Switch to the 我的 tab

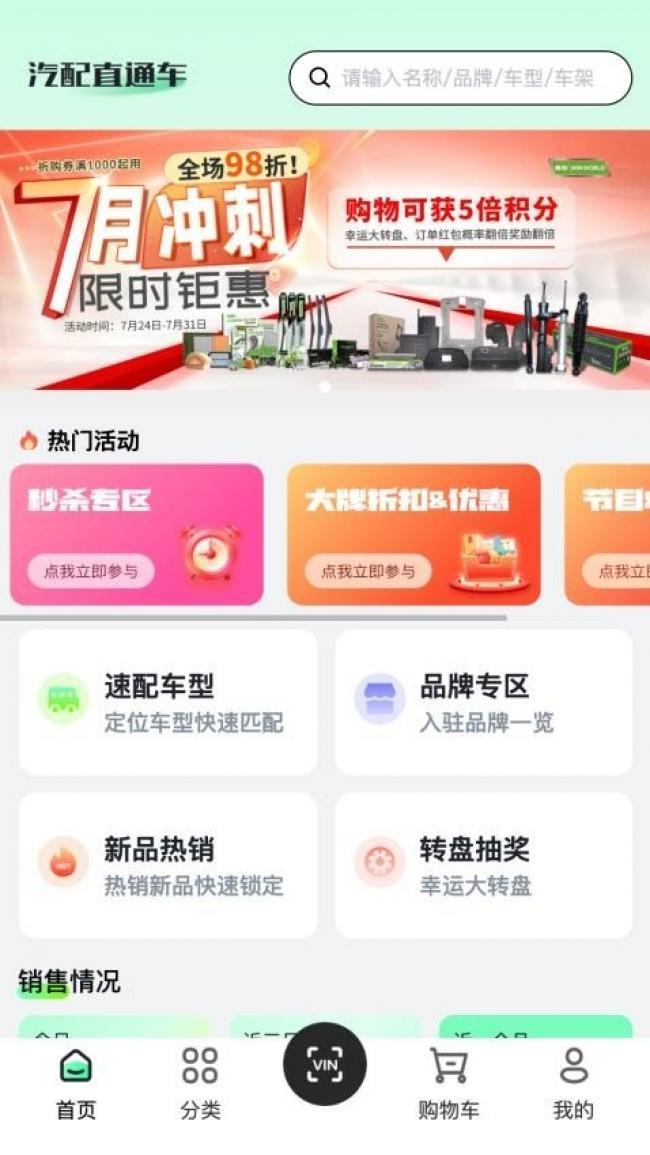pos(573,1083)
